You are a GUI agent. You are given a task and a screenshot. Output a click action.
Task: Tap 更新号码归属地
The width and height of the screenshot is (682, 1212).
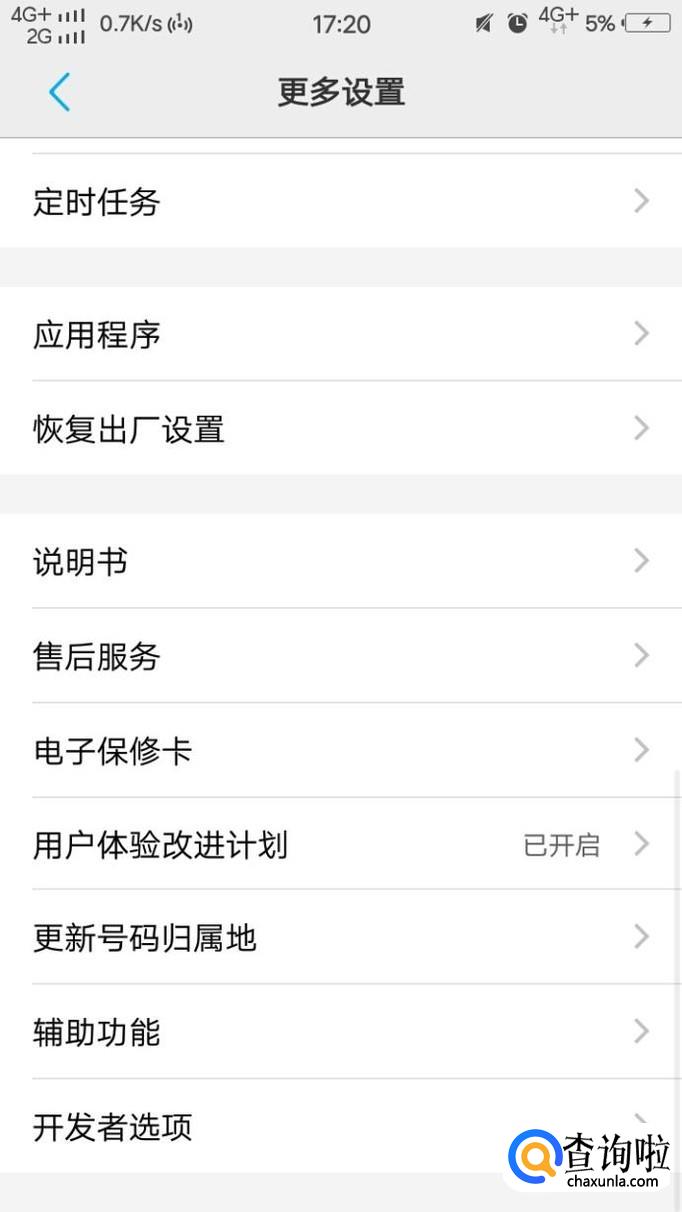(341, 937)
